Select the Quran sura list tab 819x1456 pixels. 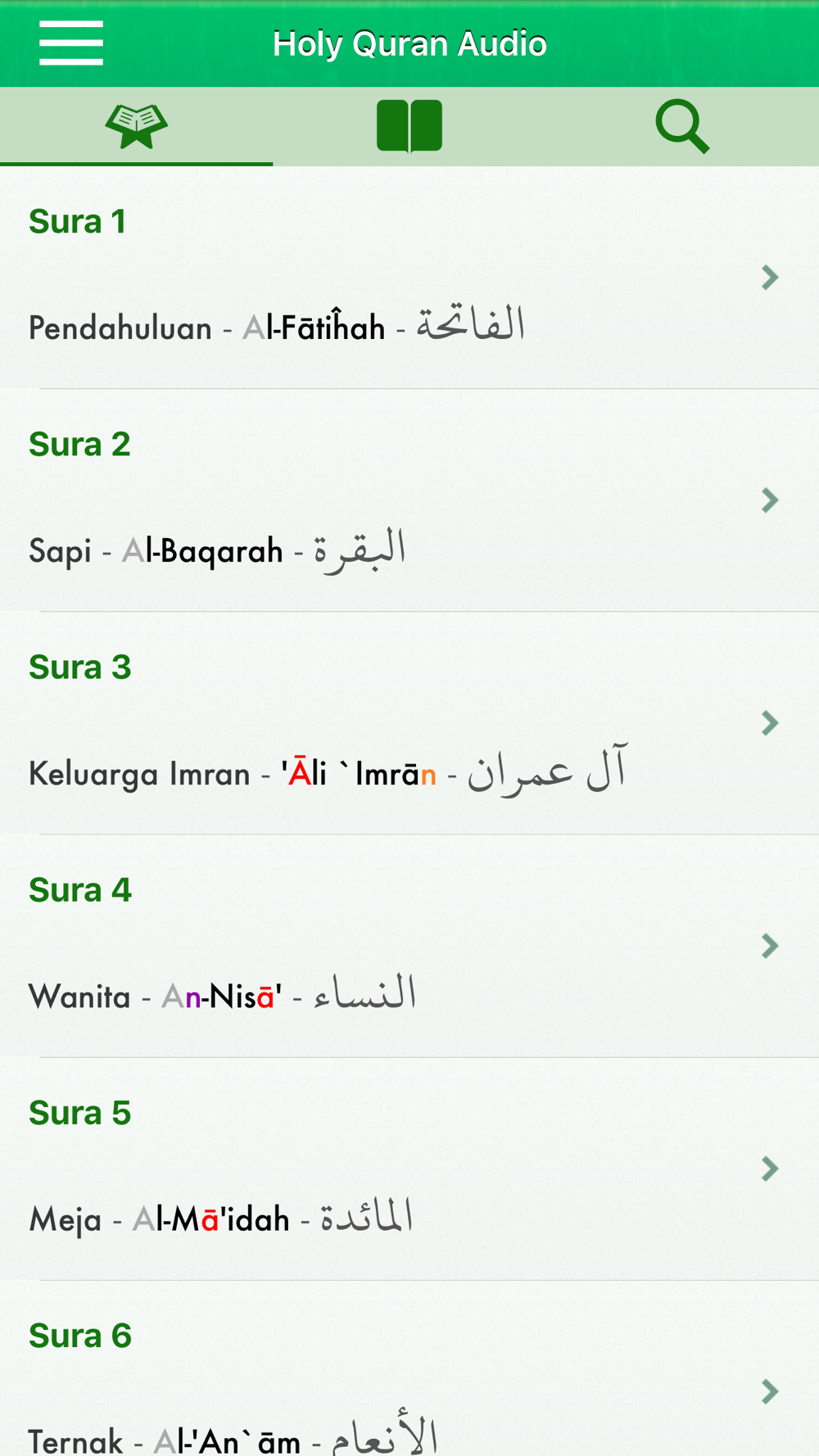[x=136, y=126]
